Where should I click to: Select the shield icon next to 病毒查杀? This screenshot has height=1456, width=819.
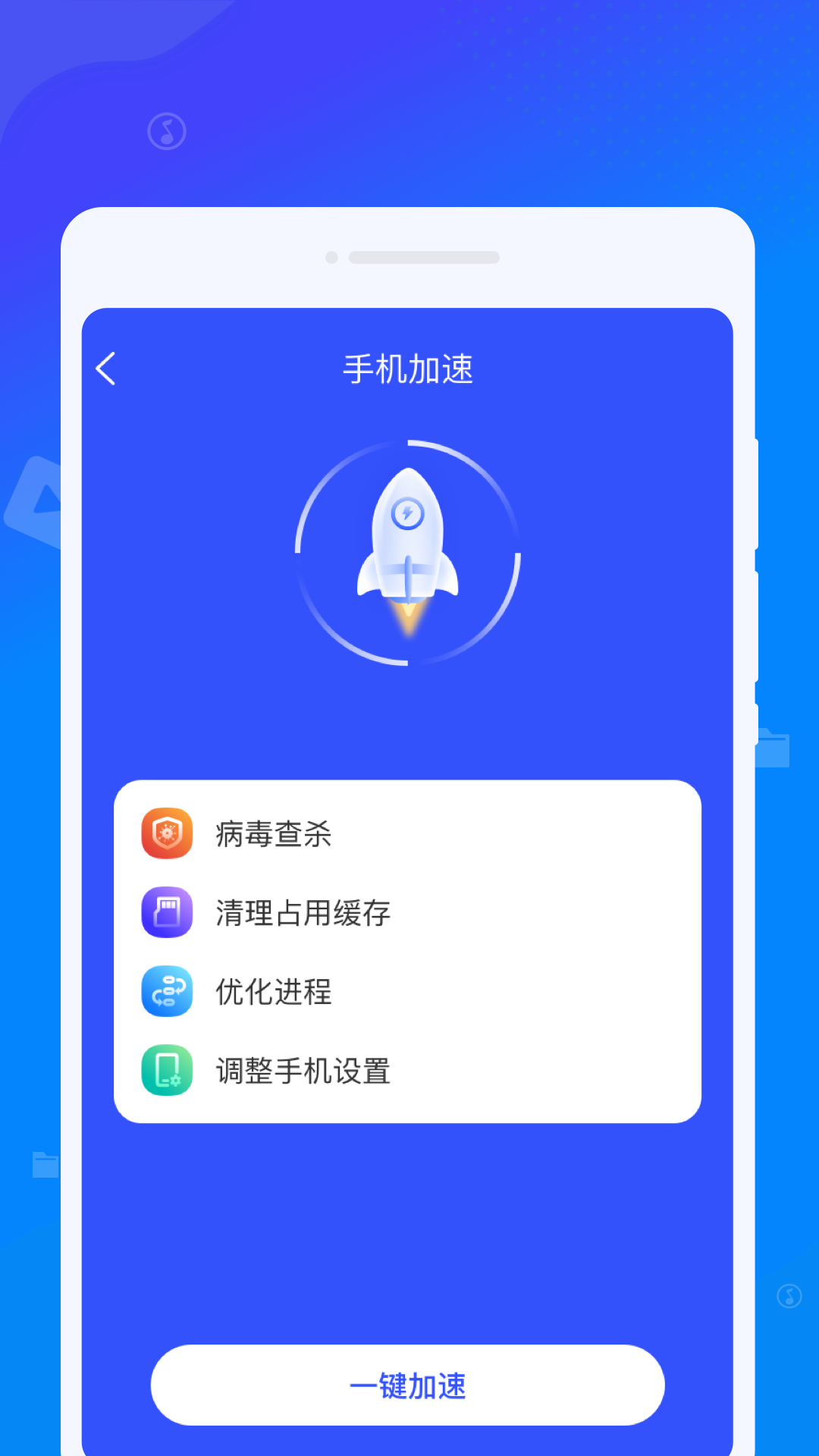tap(166, 833)
